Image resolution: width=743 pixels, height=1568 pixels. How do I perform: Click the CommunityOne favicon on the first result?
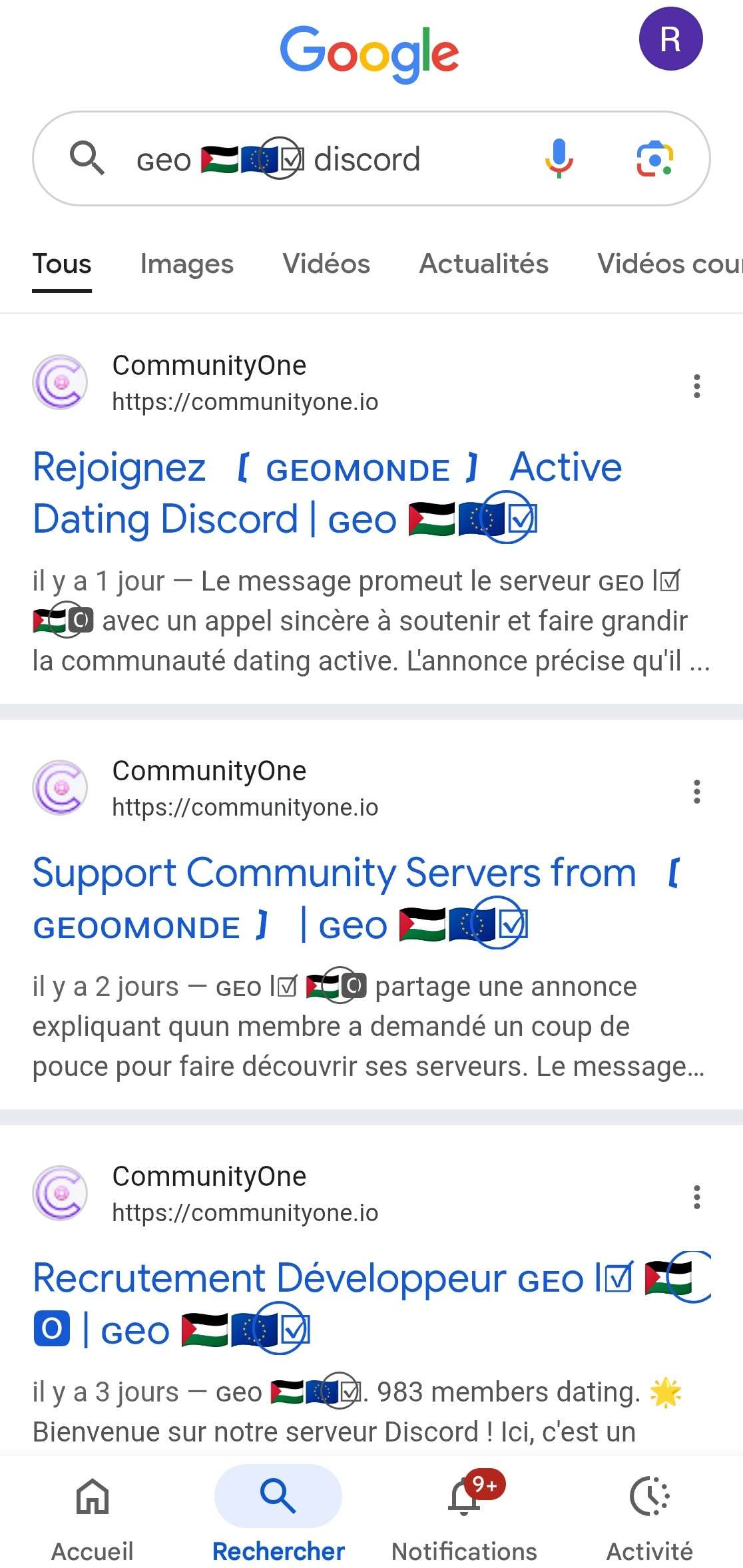pyautogui.click(x=60, y=382)
